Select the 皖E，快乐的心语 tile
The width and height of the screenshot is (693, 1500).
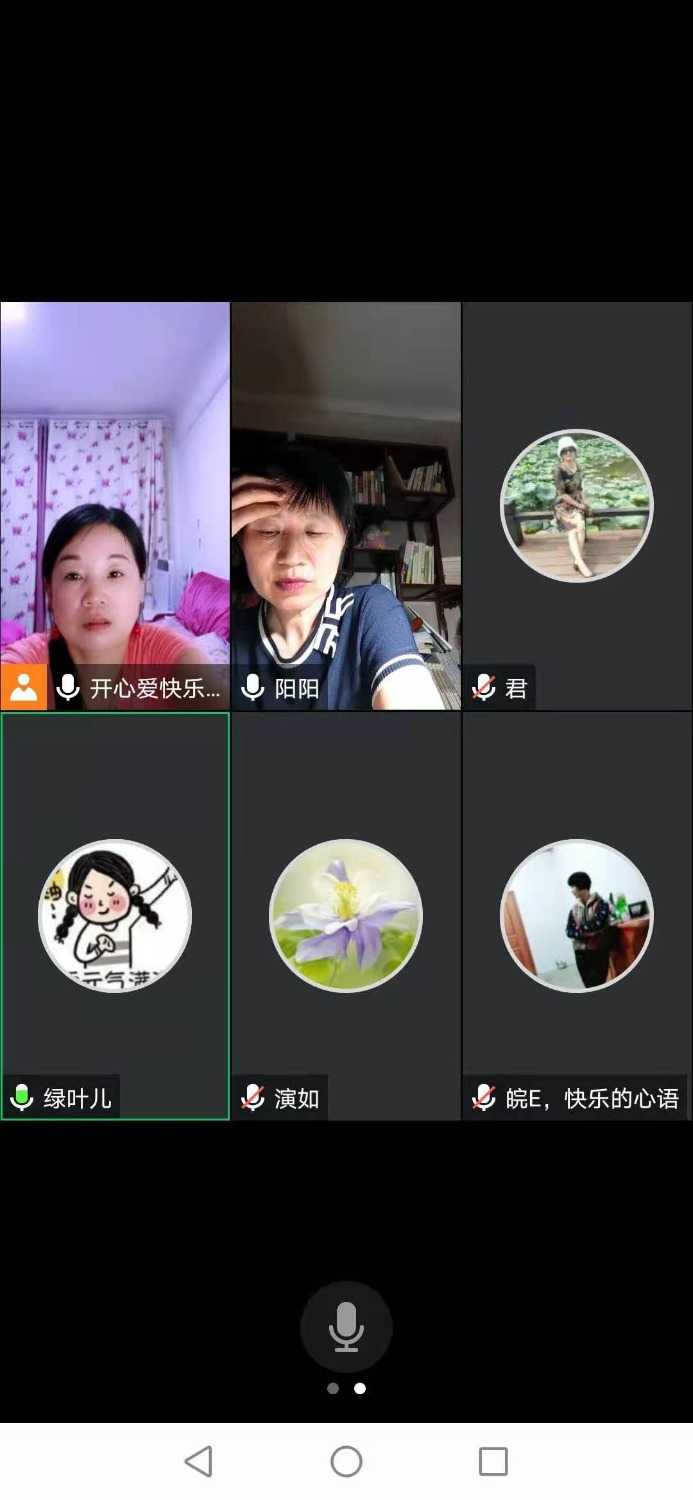click(x=577, y=915)
